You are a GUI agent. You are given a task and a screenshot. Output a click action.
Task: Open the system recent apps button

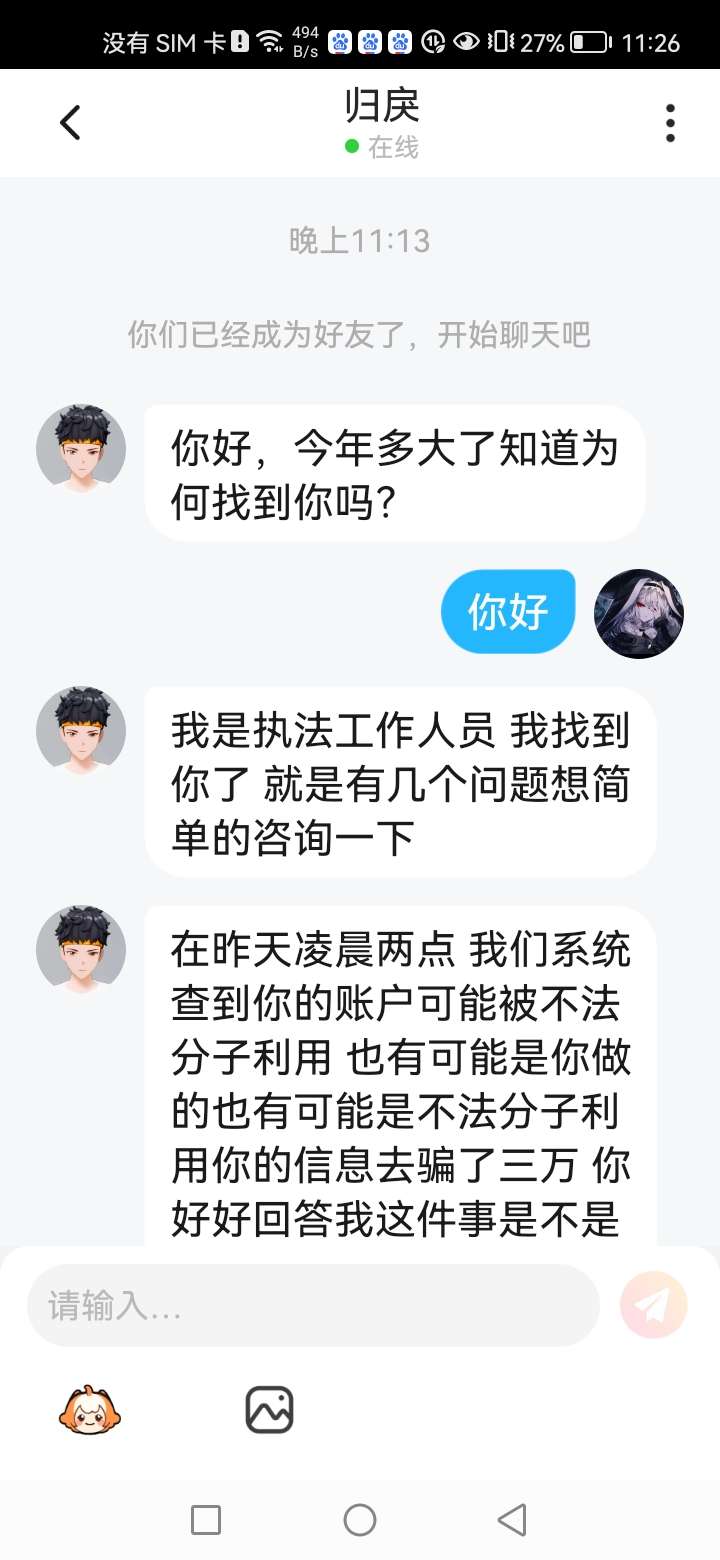[205, 1520]
